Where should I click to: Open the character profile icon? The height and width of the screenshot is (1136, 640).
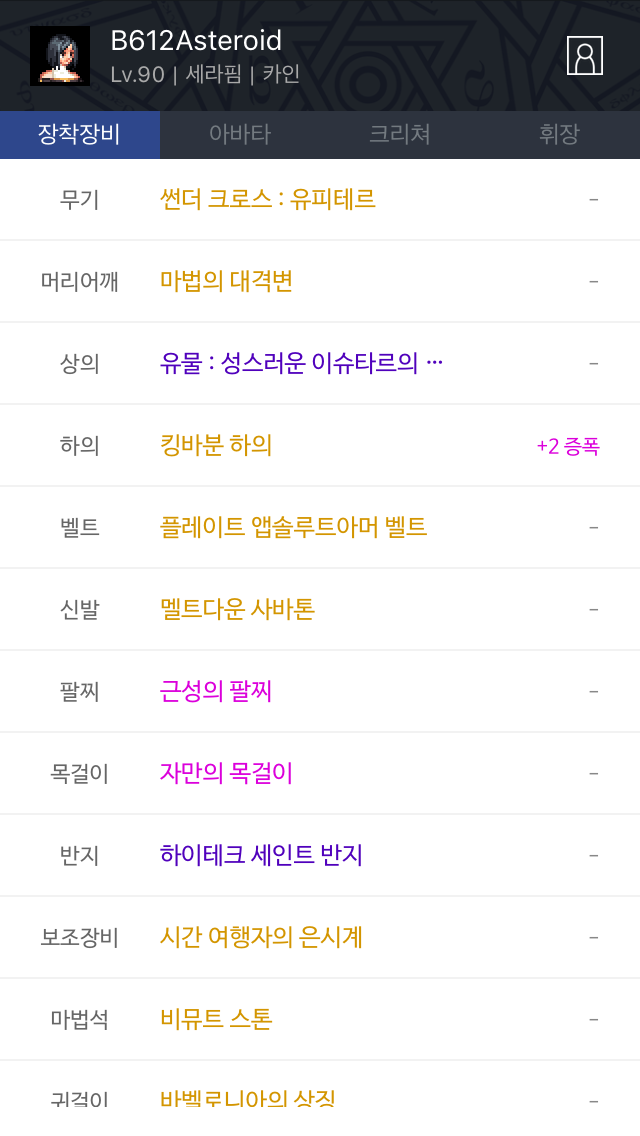point(584,55)
